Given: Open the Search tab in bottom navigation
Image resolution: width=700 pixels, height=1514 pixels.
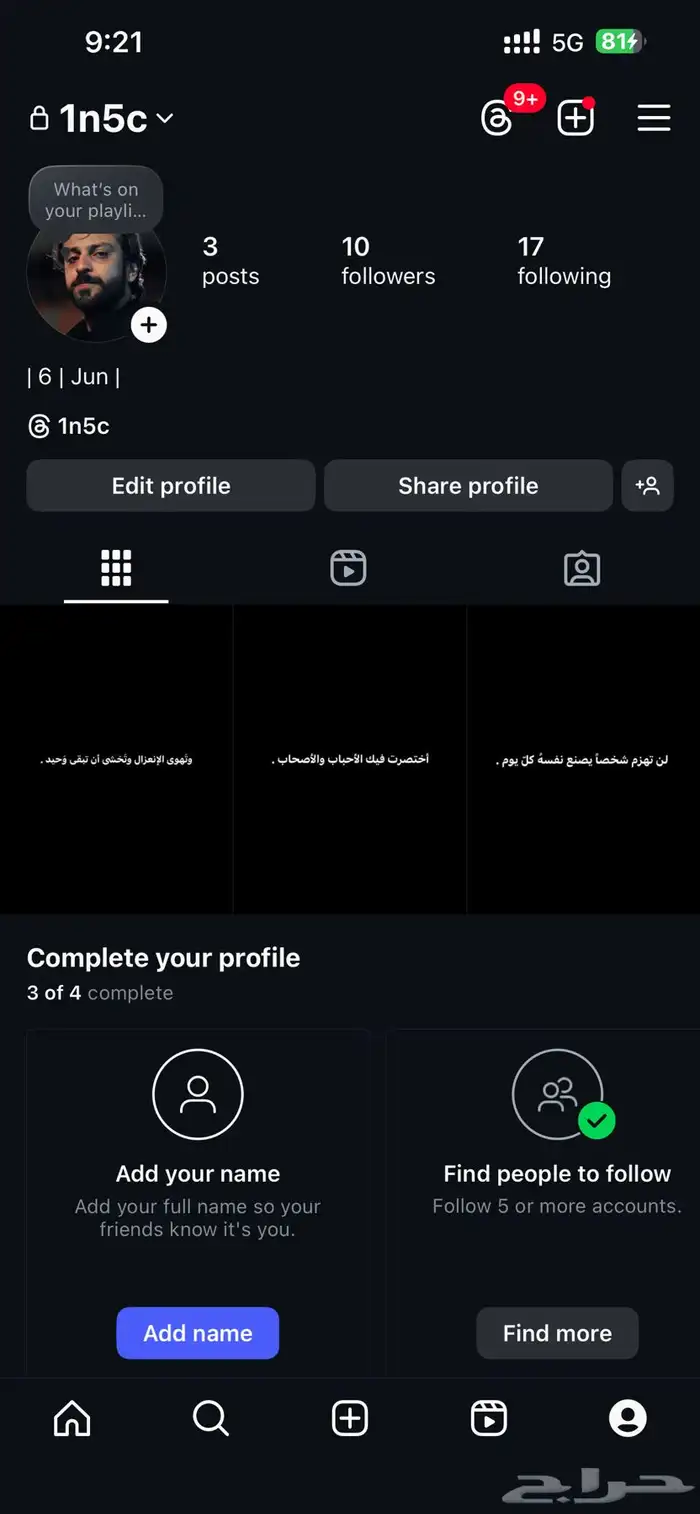Looking at the screenshot, I should point(210,1418).
